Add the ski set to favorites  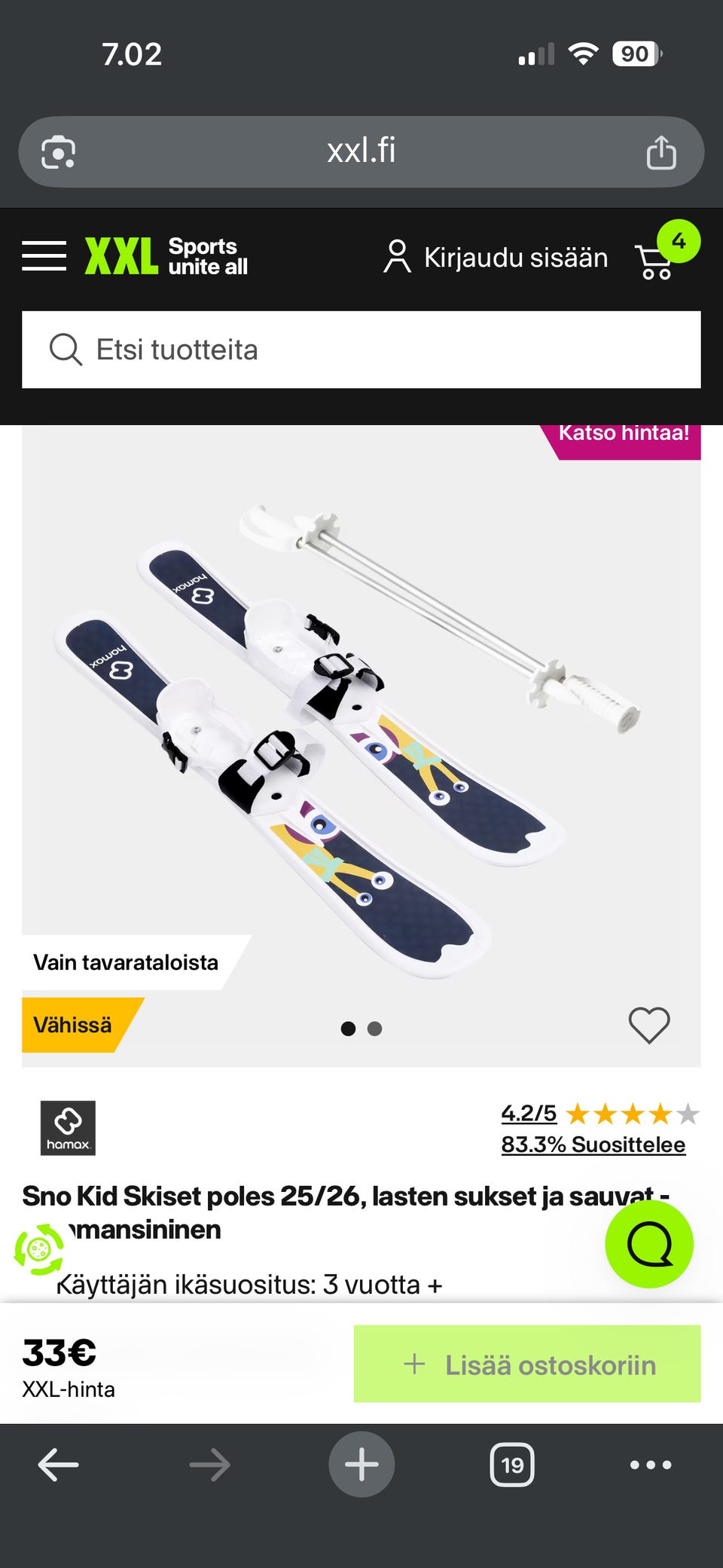tap(649, 1025)
